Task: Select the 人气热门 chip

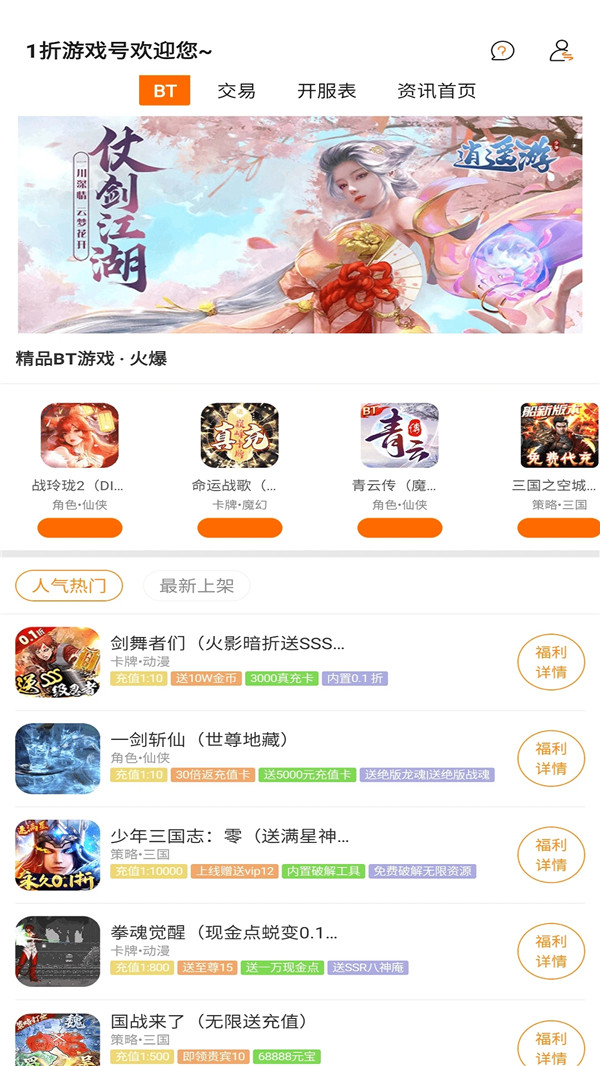Action: [69, 586]
